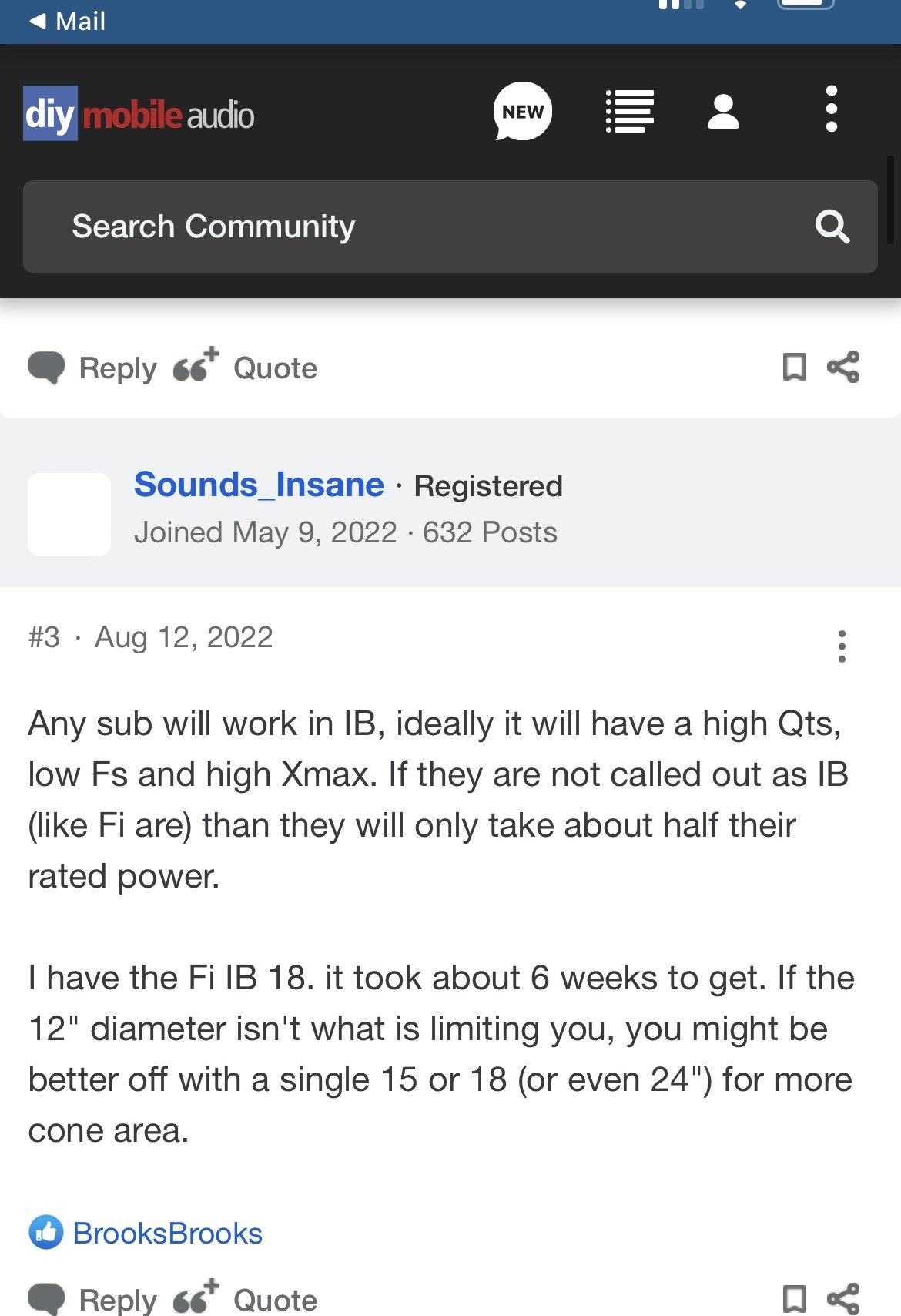This screenshot has height=1316, width=901.
Task: Bookmark post #3
Action: (794, 1299)
